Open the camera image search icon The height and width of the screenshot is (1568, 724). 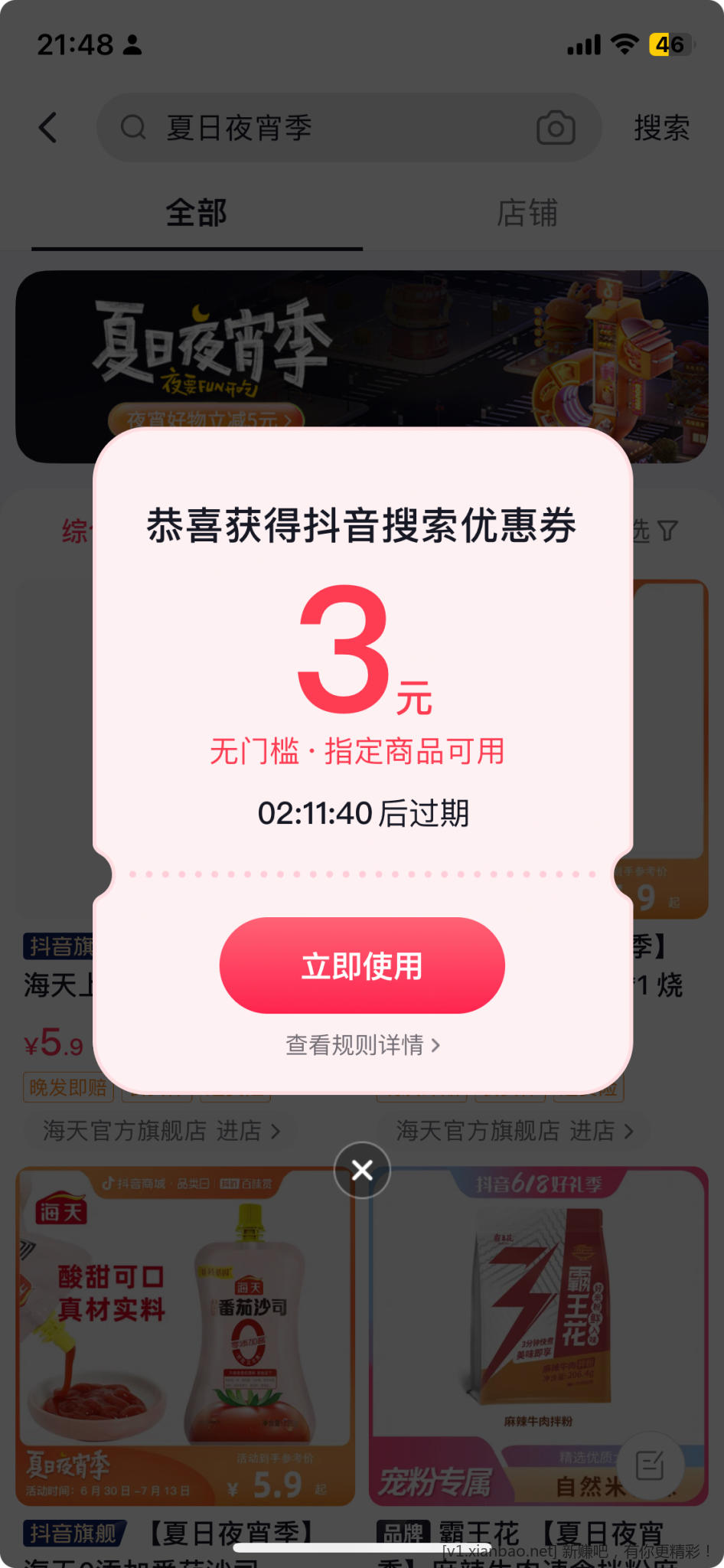pyautogui.click(x=556, y=128)
